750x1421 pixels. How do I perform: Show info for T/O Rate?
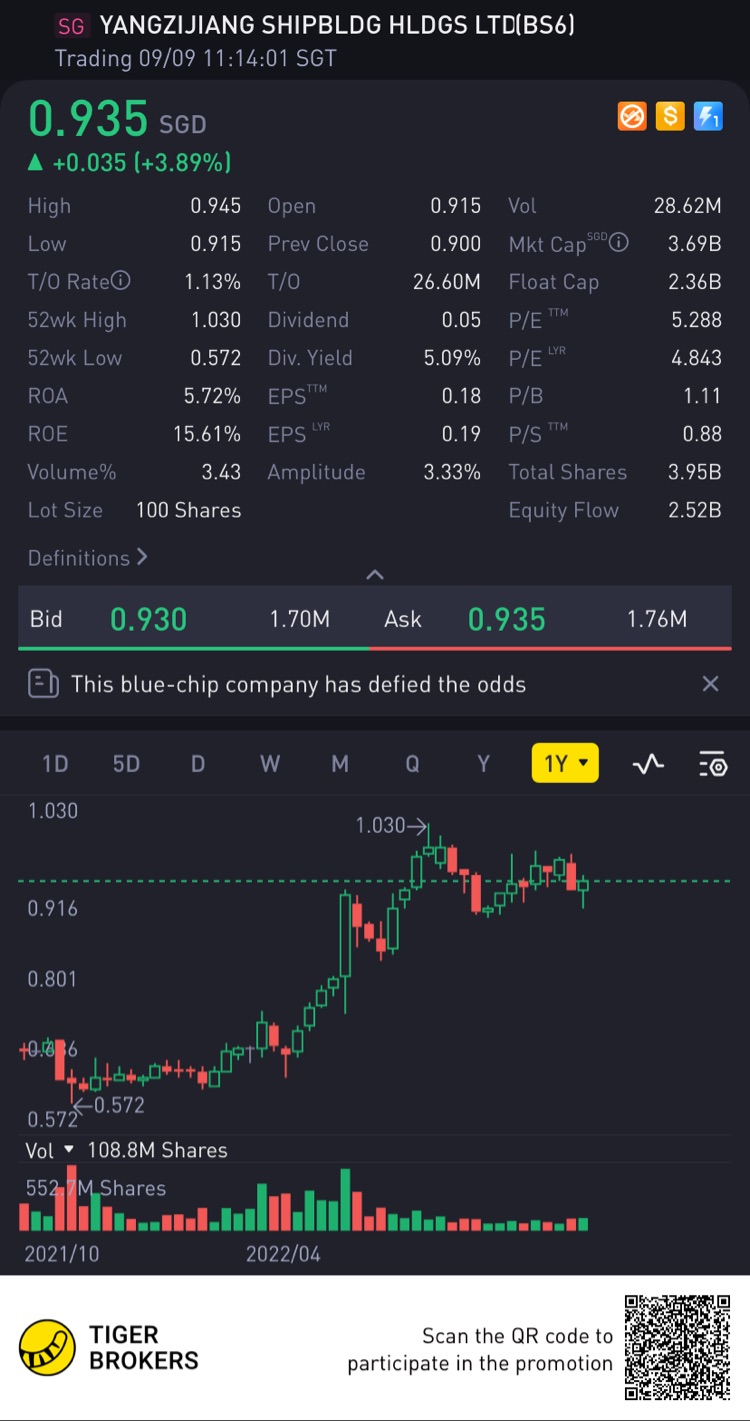coord(121,282)
